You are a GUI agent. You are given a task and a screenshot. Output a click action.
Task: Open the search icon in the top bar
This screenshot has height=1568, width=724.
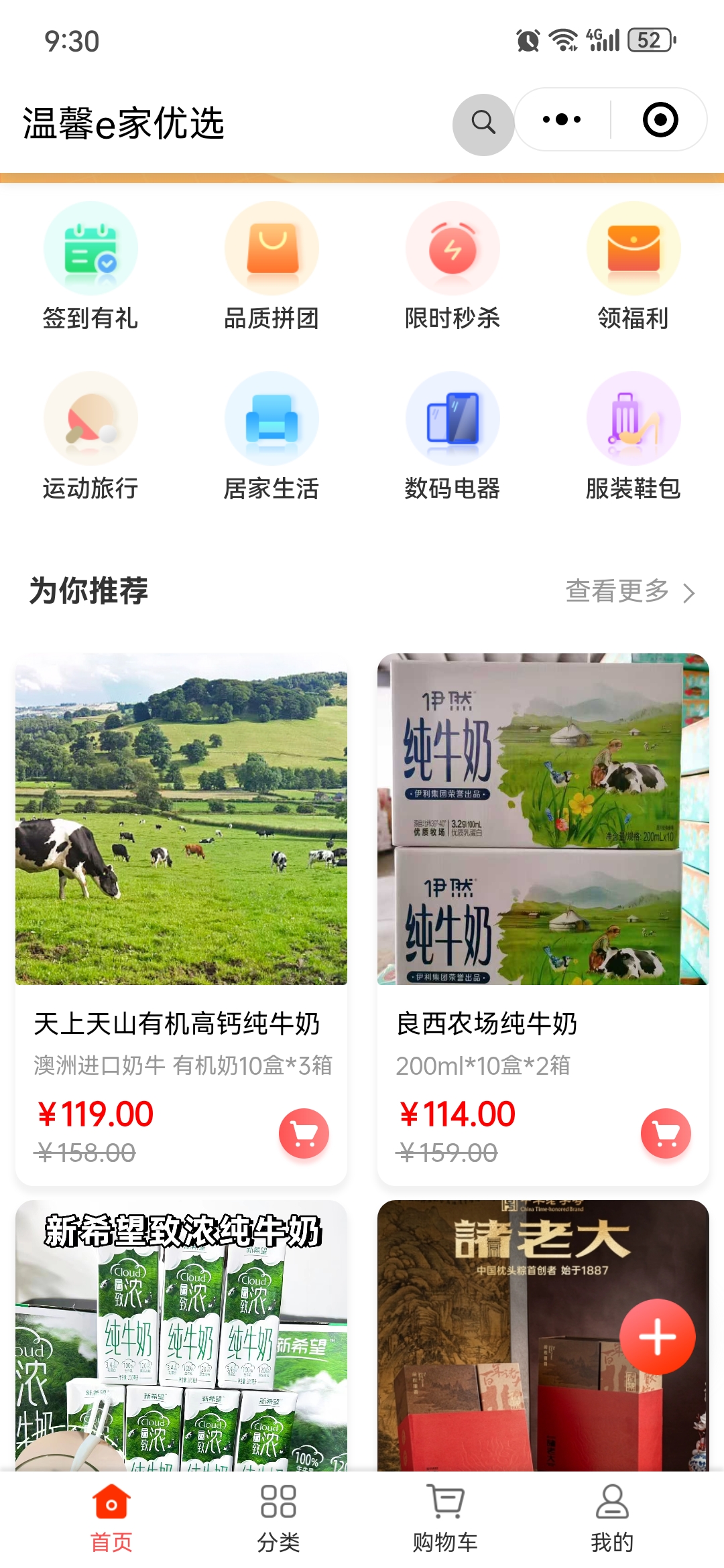click(483, 123)
